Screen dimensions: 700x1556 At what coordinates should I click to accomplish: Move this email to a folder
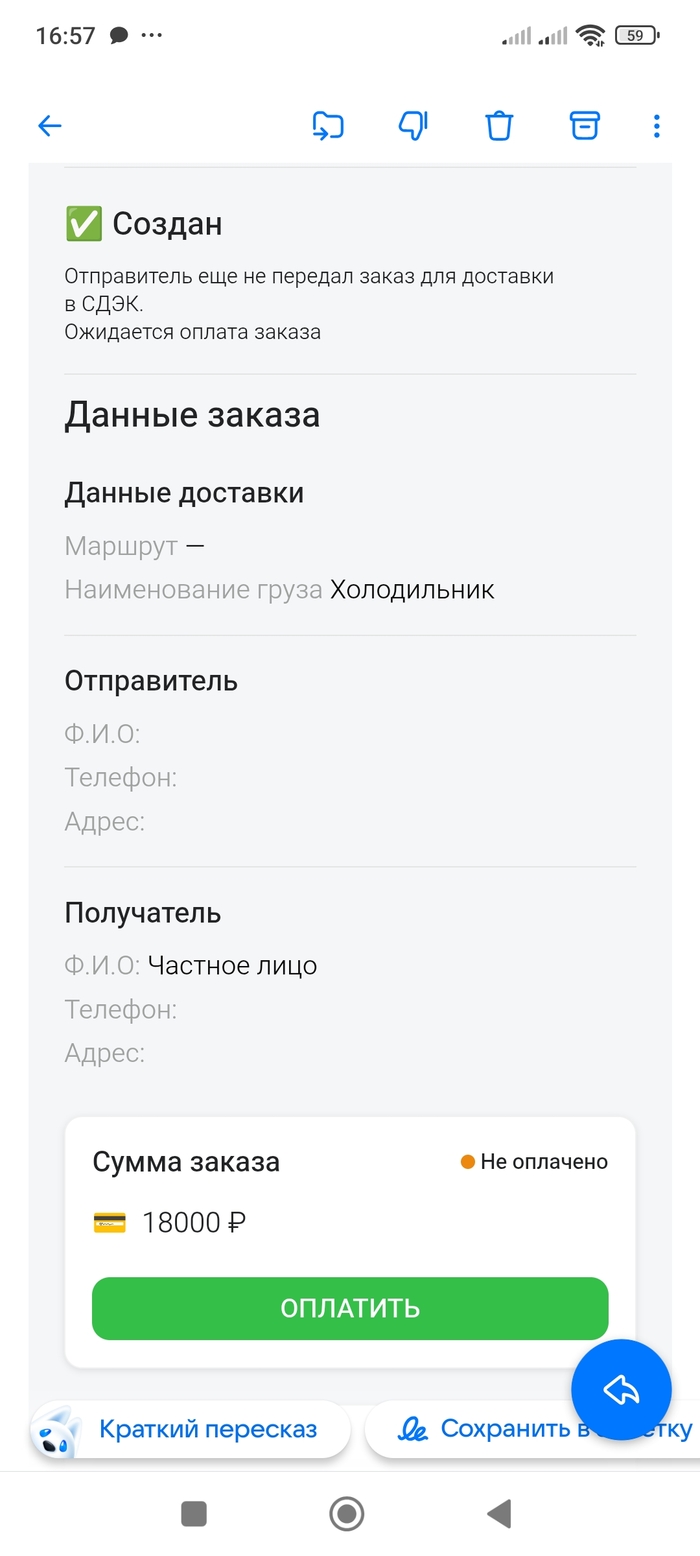pyautogui.click(x=328, y=125)
